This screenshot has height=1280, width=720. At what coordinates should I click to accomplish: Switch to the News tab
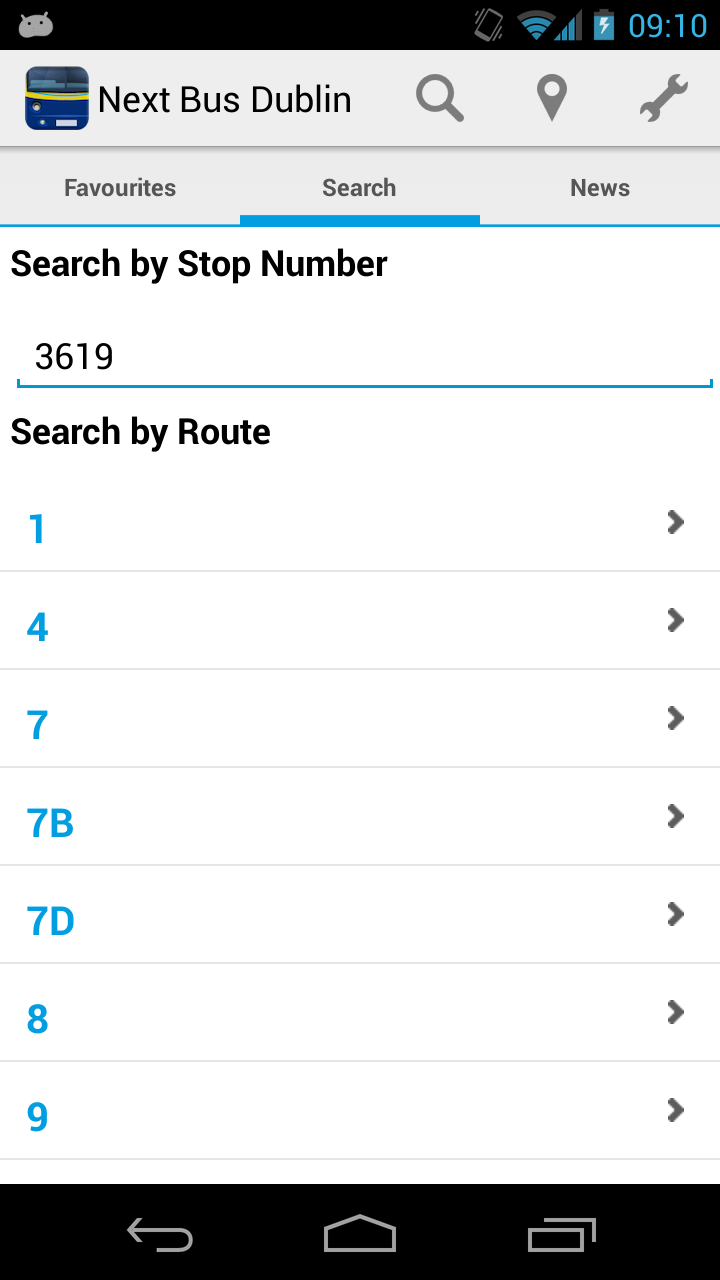600,188
